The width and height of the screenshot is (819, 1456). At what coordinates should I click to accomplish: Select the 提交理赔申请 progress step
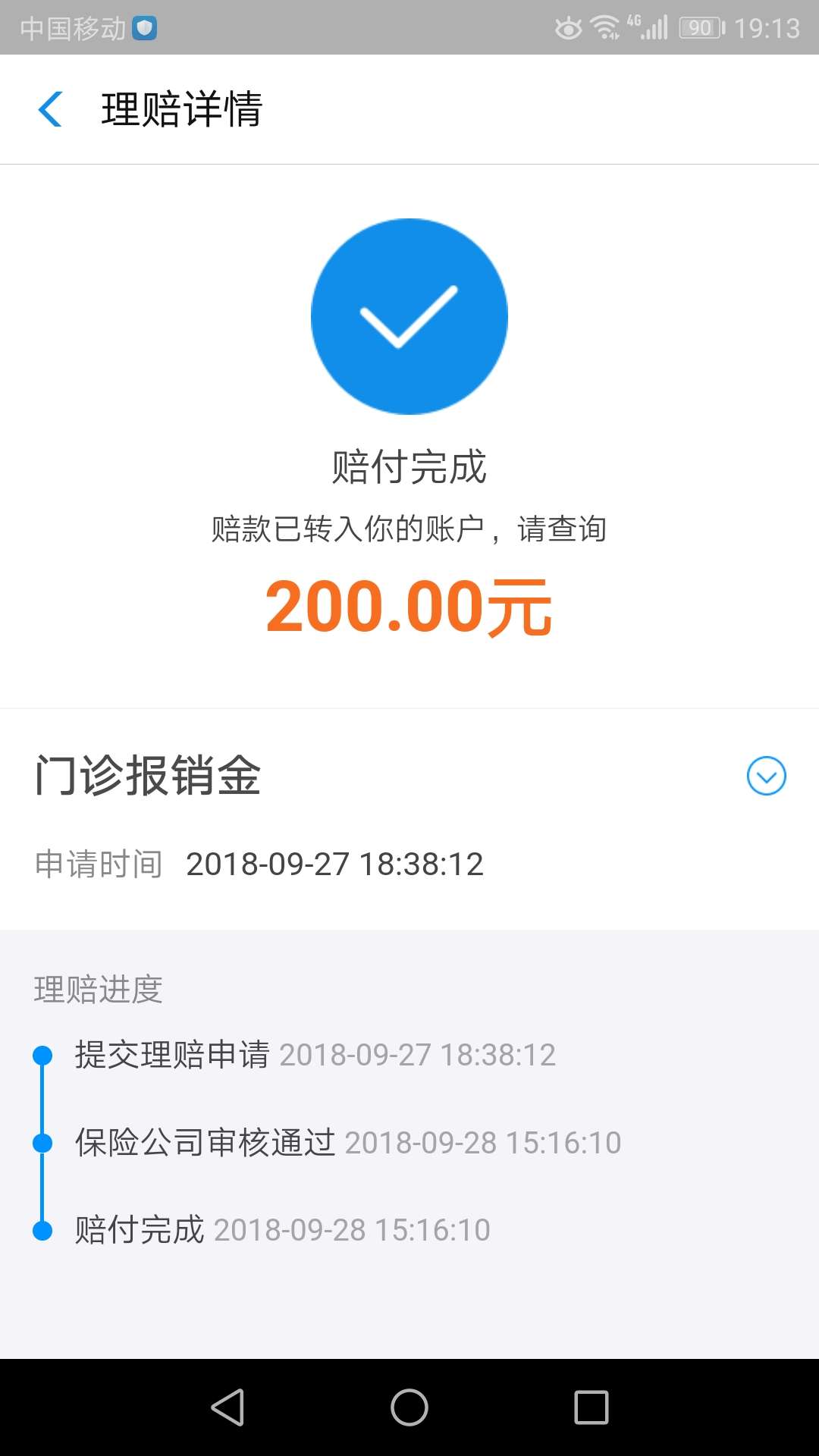point(171,1055)
